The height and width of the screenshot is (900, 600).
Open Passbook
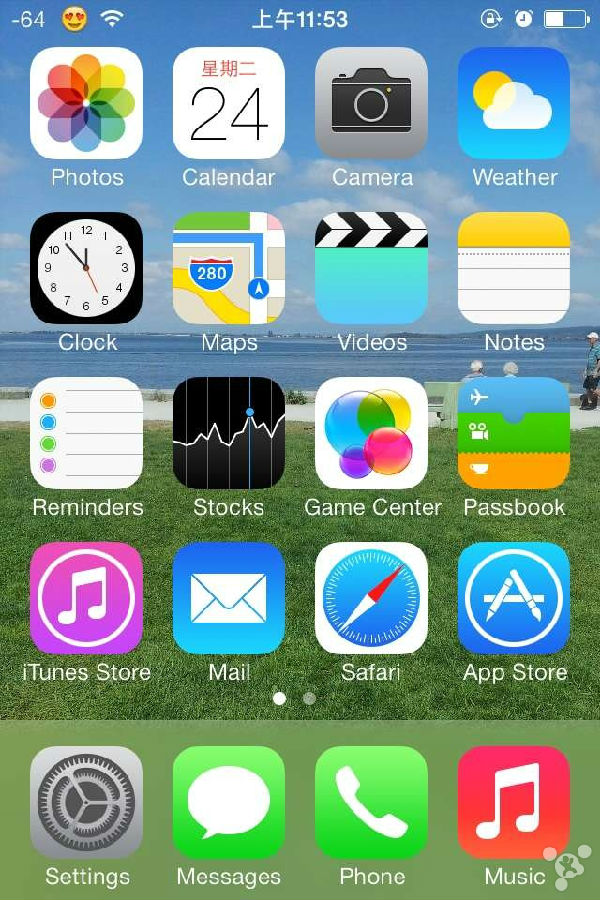point(513,433)
